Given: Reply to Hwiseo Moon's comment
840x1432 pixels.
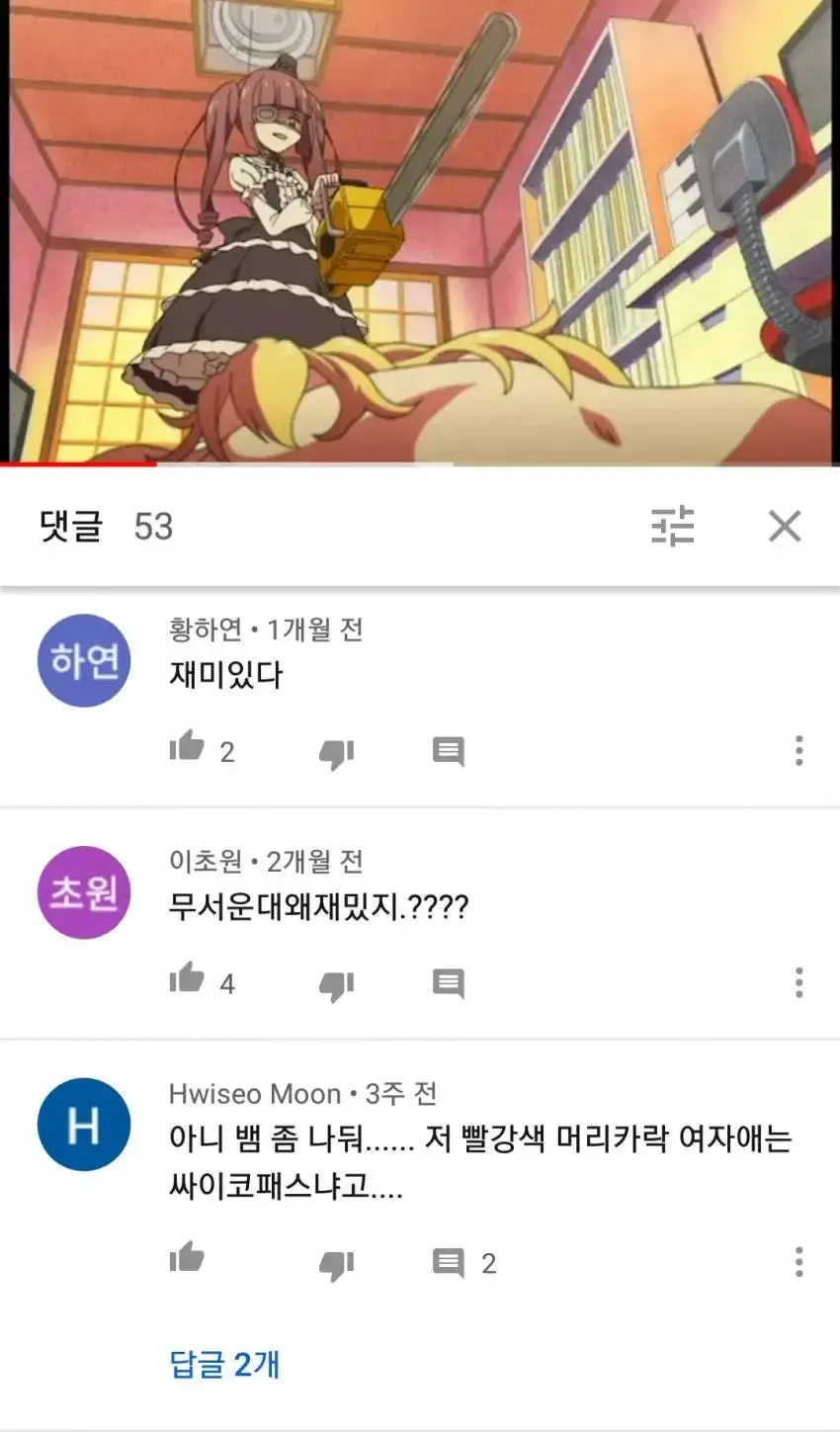Looking at the screenshot, I should pos(448,1262).
